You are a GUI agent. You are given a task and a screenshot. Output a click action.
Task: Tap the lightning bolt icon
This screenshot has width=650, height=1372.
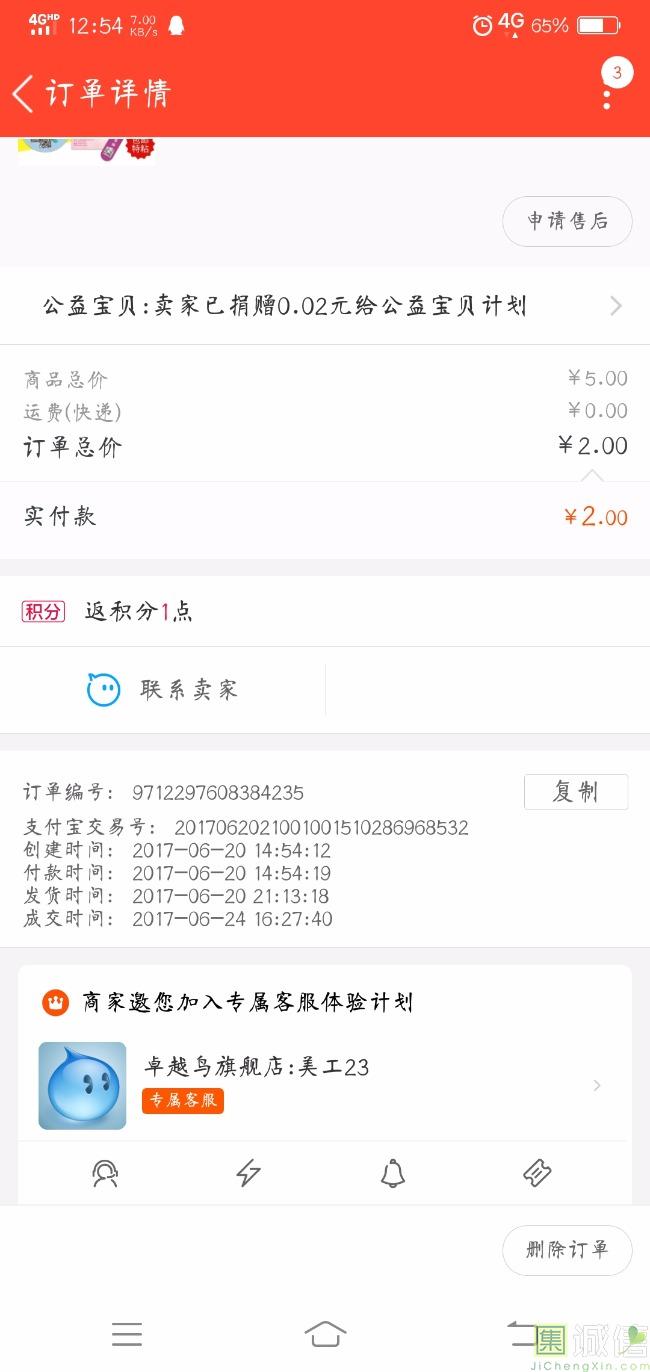pos(248,1173)
